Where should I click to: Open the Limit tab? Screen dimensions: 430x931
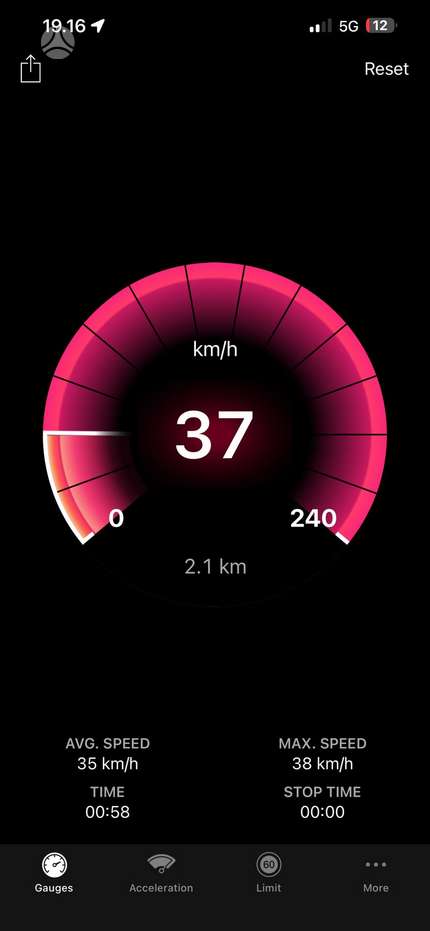269,873
